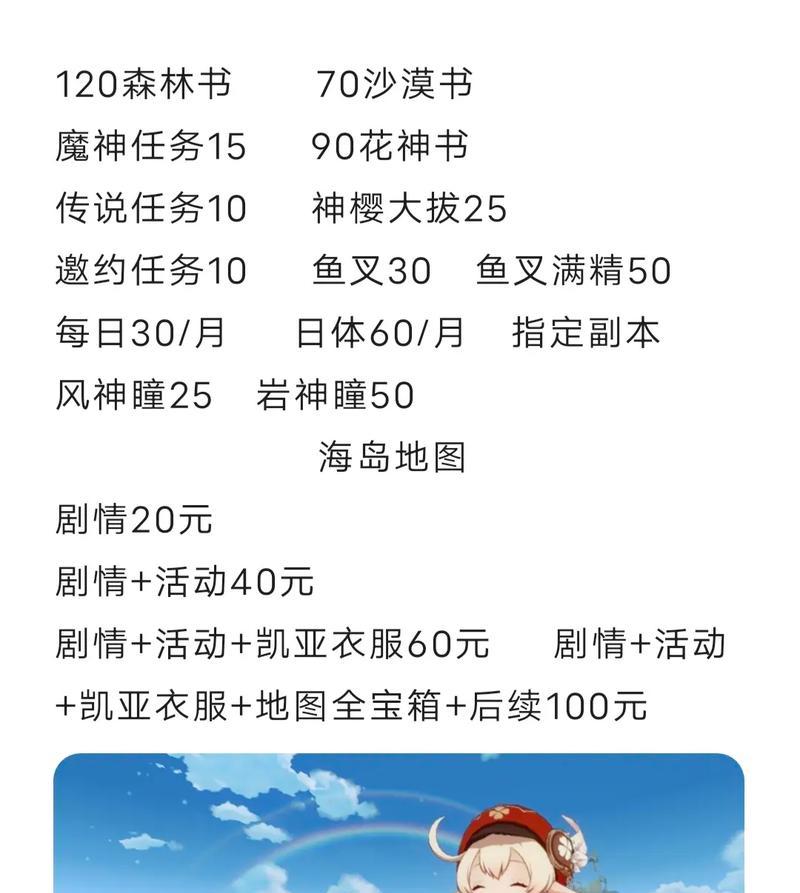The height and width of the screenshot is (893, 800).
Task: Open the Klee rainbow picture below the price list
Action: [398, 825]
